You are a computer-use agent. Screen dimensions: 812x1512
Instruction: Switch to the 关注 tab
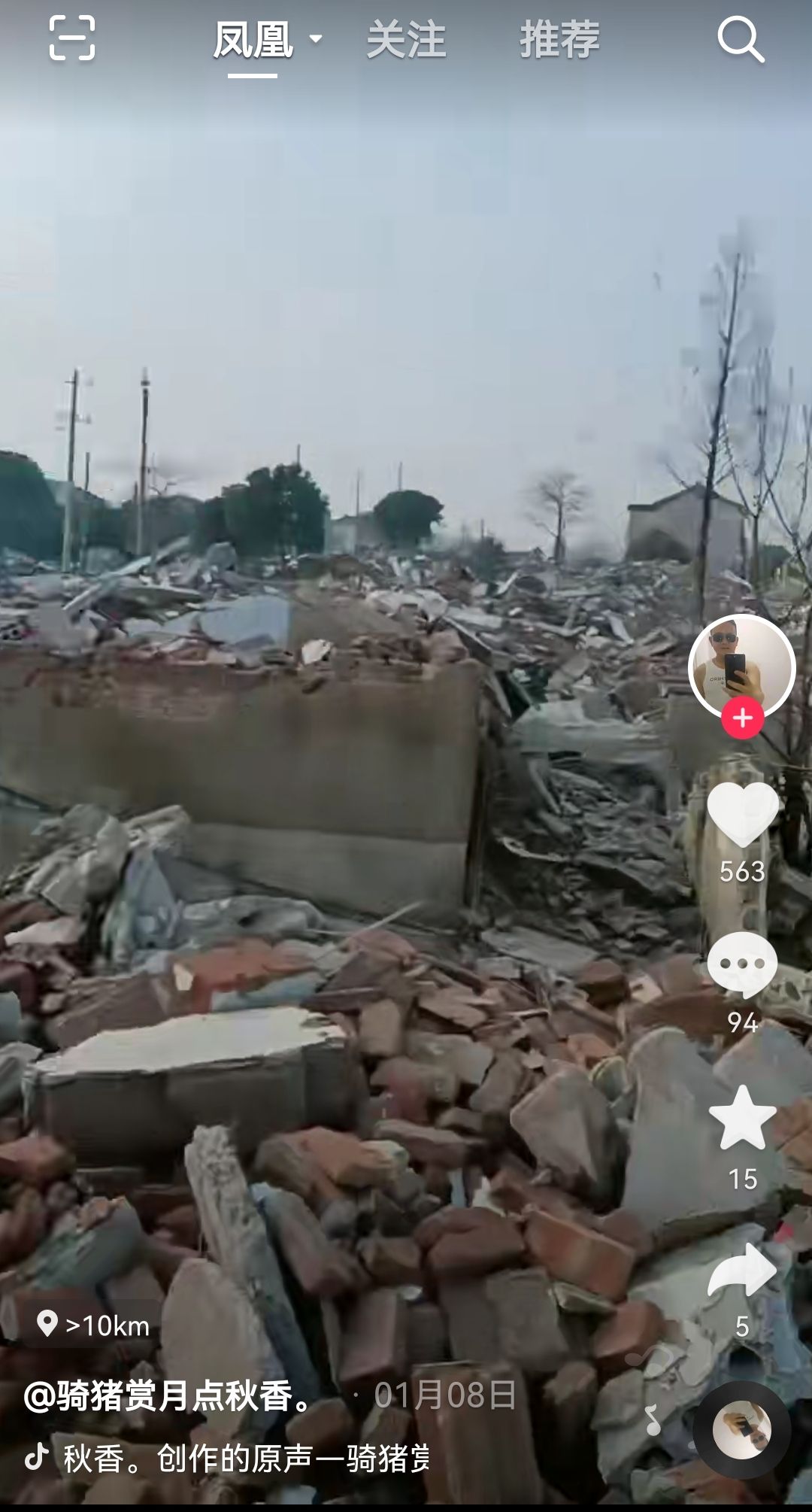coord(406,40)
